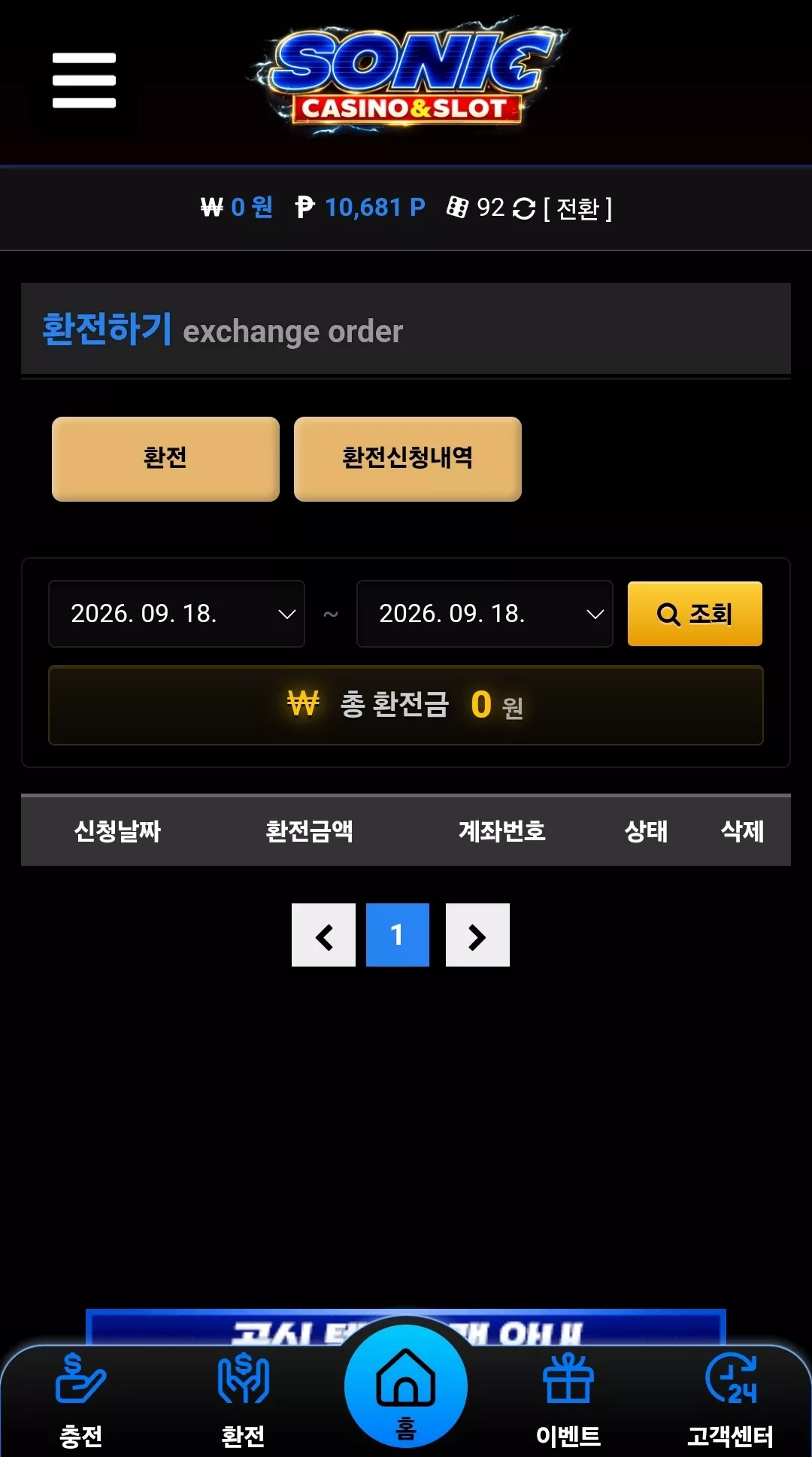
Task: Select page 1 in pagination
Action: [x=398, y=935]
